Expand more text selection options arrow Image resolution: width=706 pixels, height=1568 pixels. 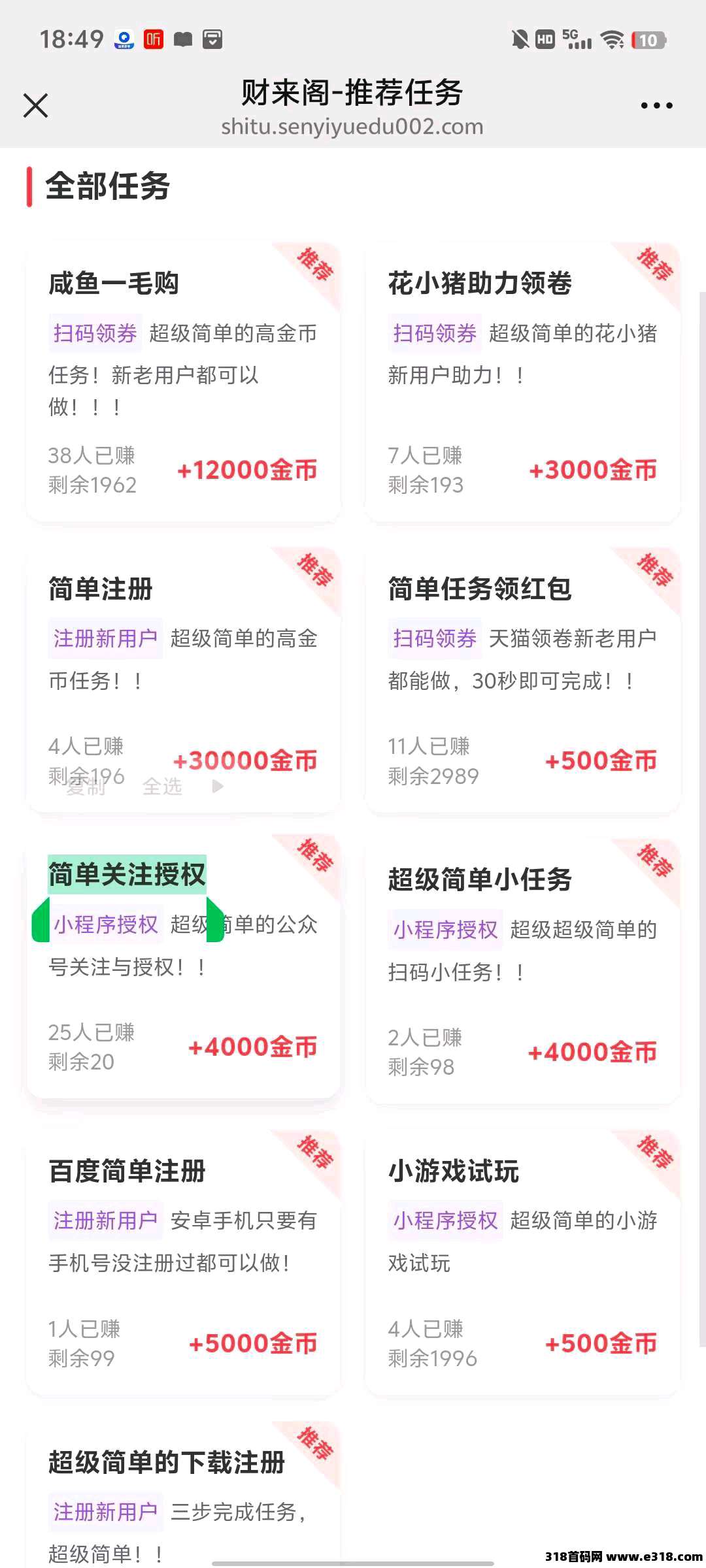pos(218,787)
